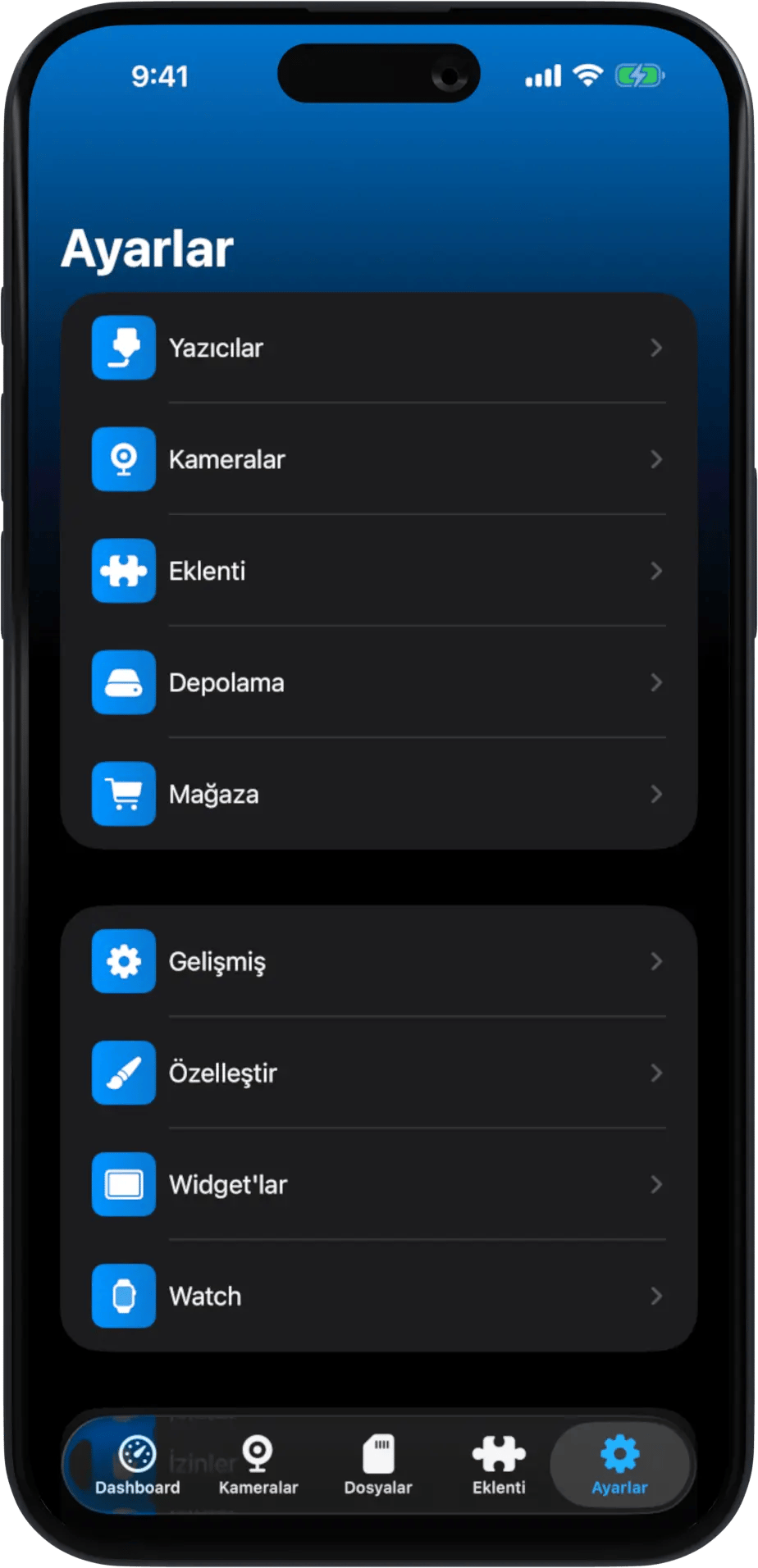Tap the Ayarlar tab in navigation bar
Image resolution: width=758 pixels, height=1568 pixels.
[x=619, y=1464]
